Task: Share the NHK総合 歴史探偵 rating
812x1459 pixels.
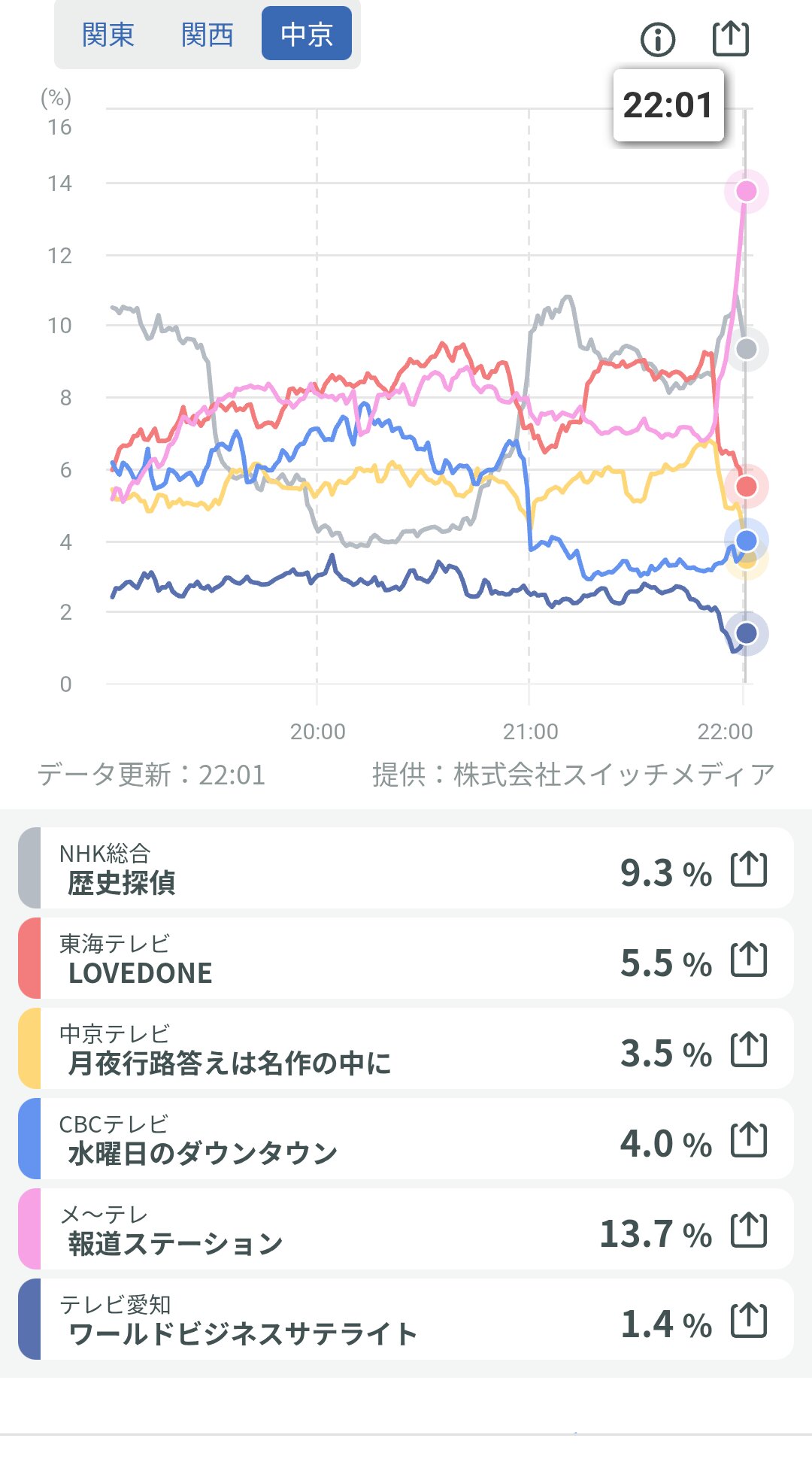Action: click(749, 869)
